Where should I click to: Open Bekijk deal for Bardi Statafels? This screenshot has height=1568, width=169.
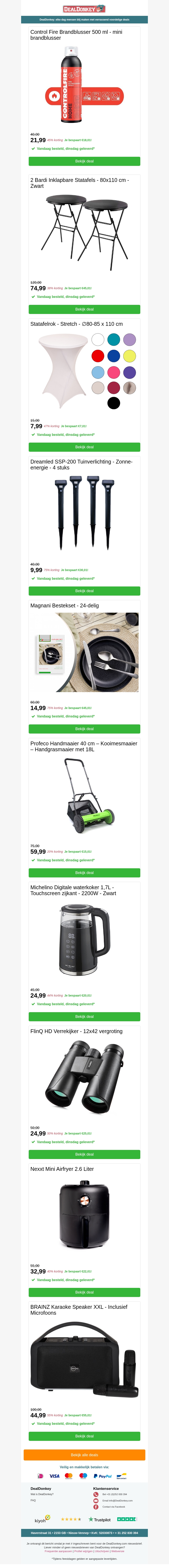point(84,309)
